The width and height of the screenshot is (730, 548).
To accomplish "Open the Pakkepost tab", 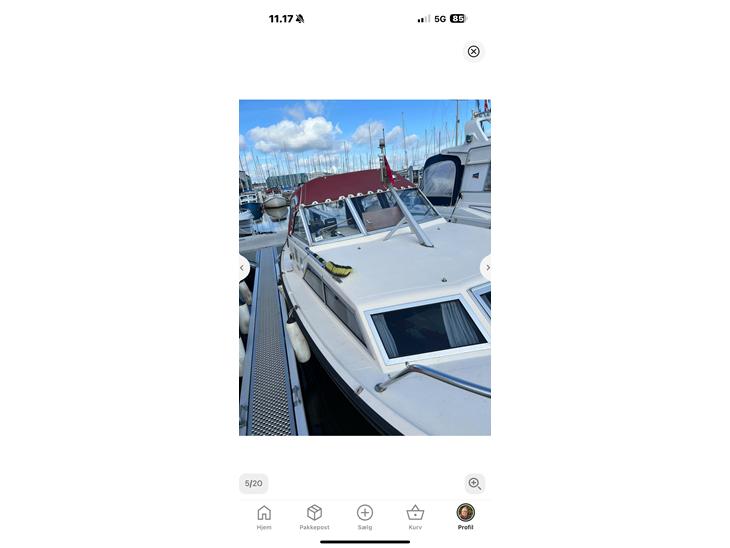I will (314, 516).
